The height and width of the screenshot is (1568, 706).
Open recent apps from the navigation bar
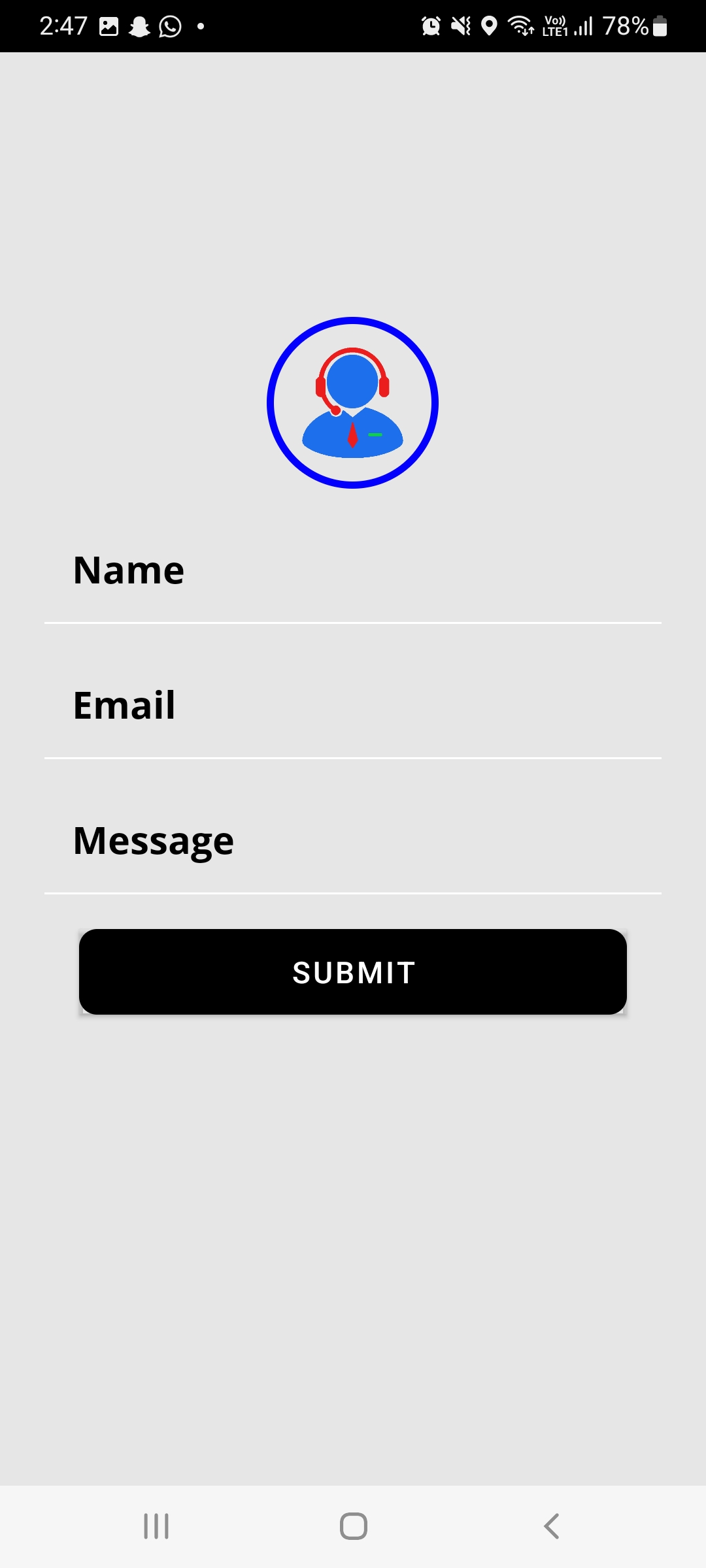(x=156, y=1526)
